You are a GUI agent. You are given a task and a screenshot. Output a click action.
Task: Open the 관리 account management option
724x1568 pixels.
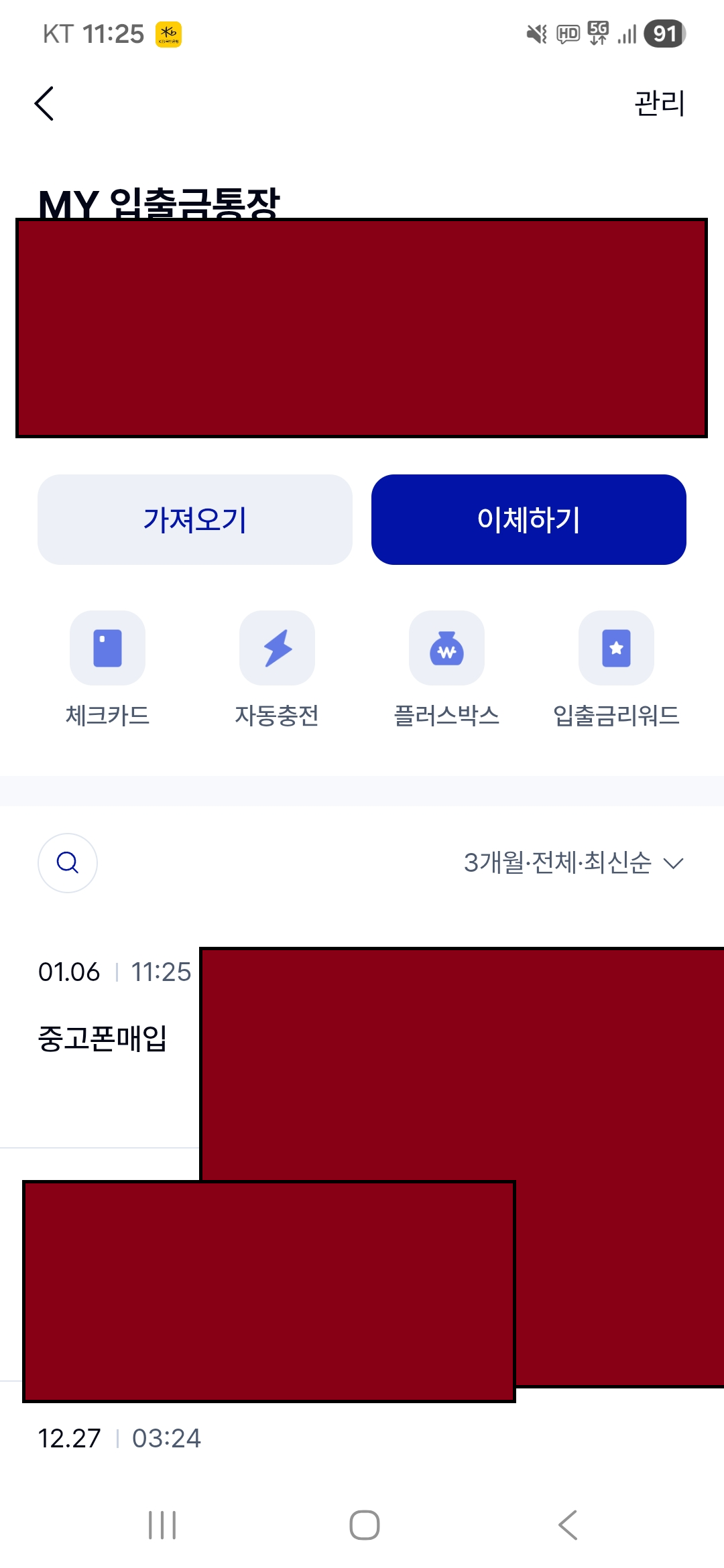coord(659,104)
